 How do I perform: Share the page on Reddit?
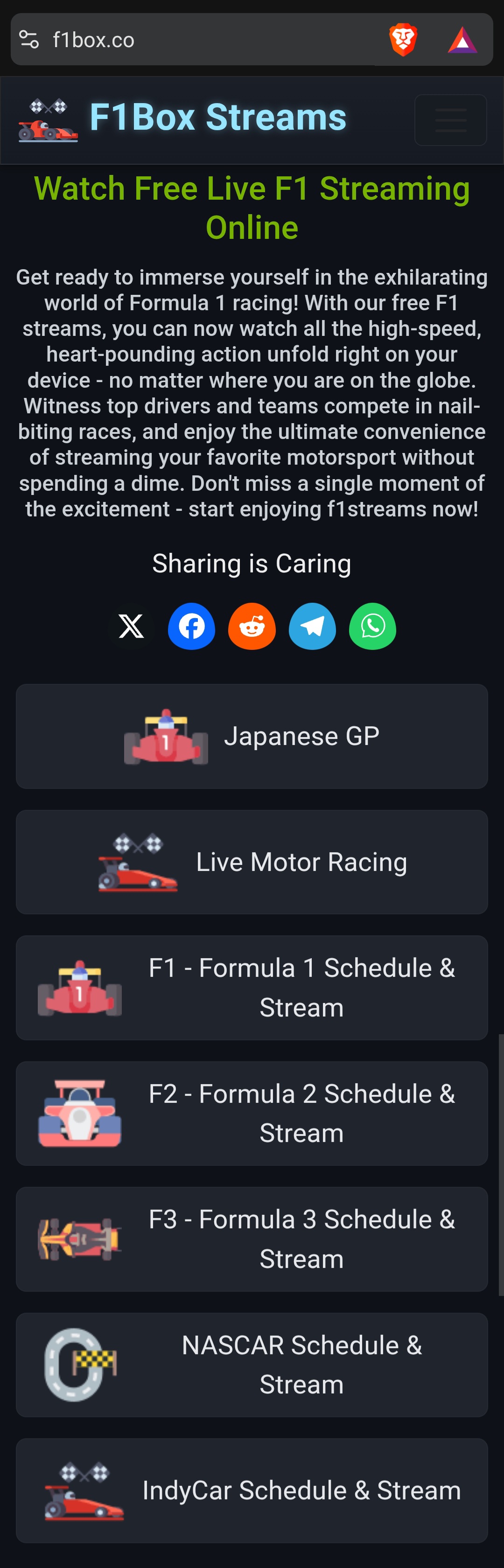tap(252, 627)
